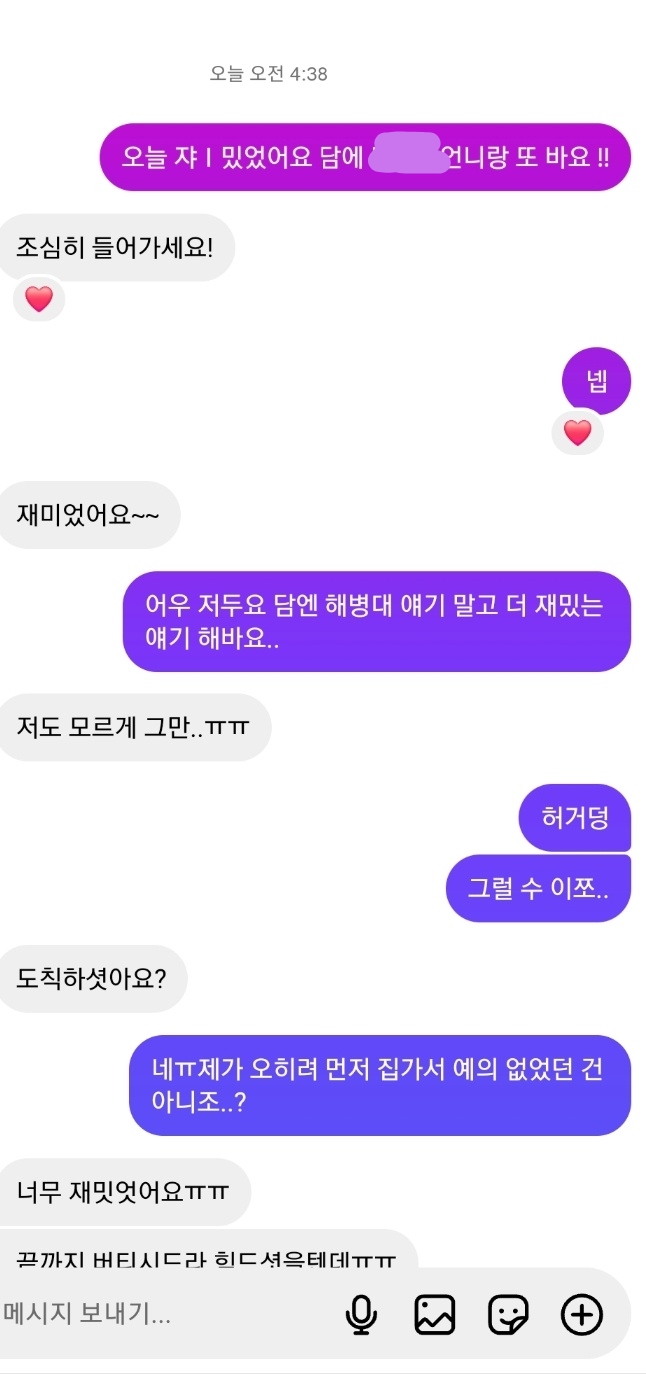Open the sticker picker icon
This screenshot has width=646, height=1374.
click(x=508, y=1315)
